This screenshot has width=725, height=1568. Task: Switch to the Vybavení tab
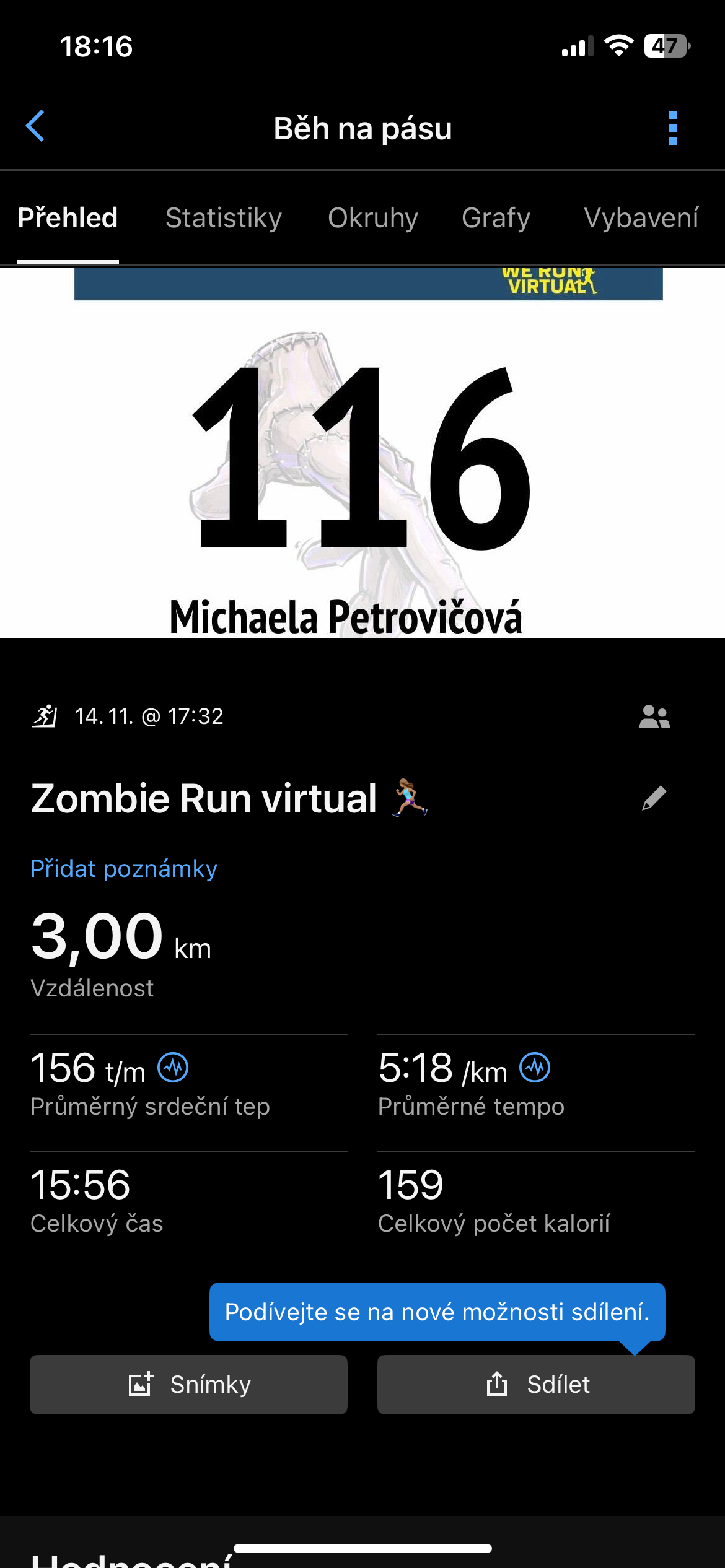pyautogui.click(x=641, y=218)
